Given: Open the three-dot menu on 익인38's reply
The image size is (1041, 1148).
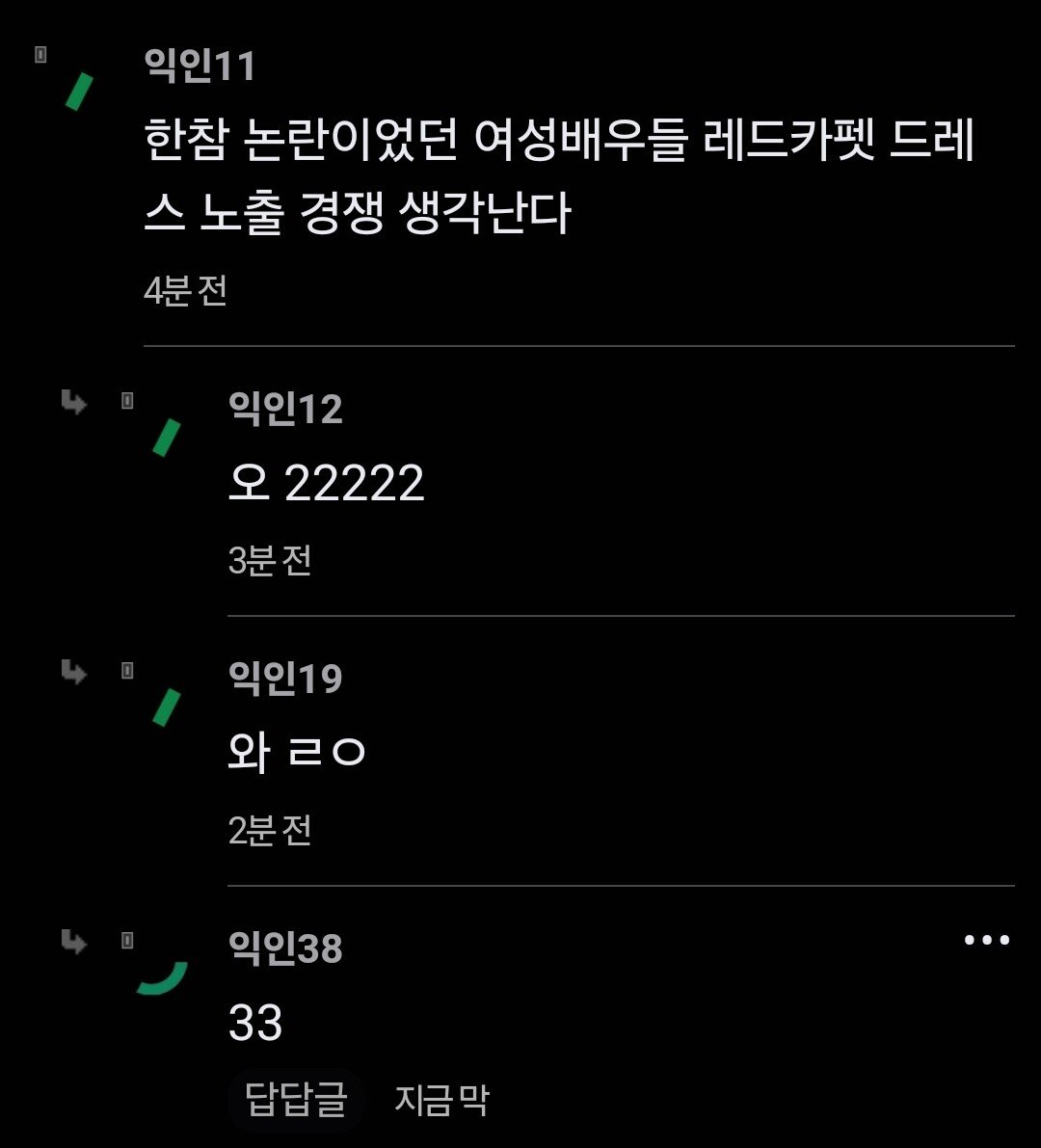Looking at the screenshot, I should coord(987,940).
